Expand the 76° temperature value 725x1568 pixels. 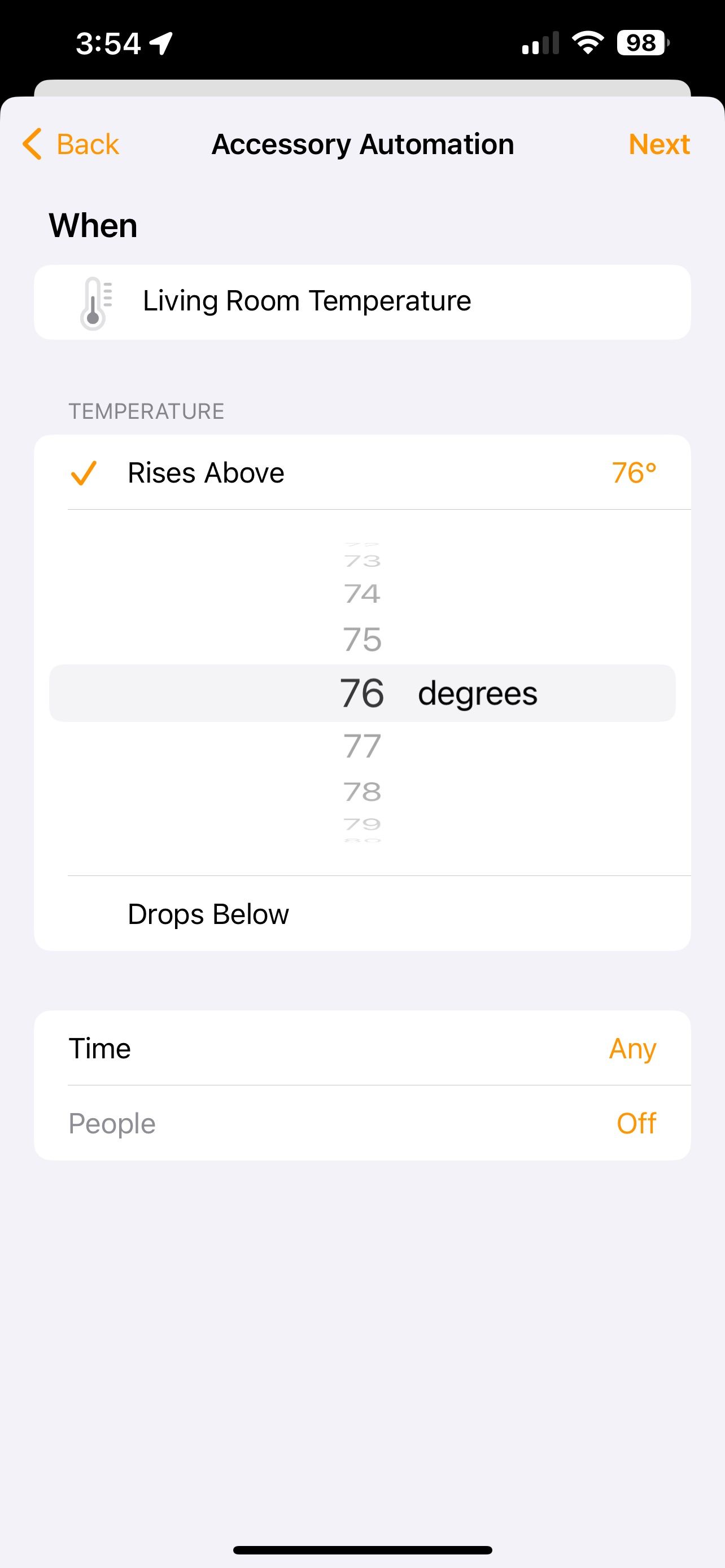633,472
